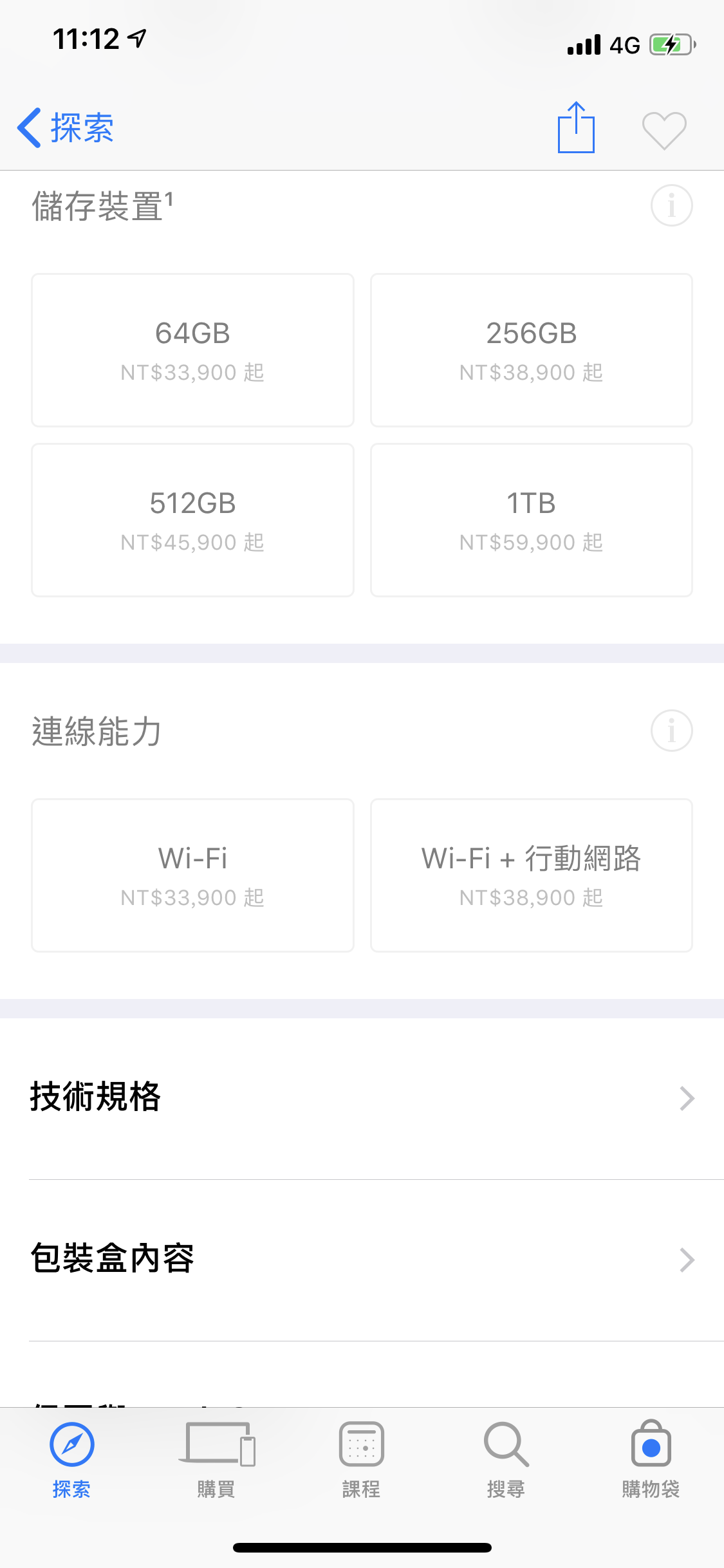Select the 512GB option card
The height and width of the screenshot is (1568, 724).
click(192, 520)
